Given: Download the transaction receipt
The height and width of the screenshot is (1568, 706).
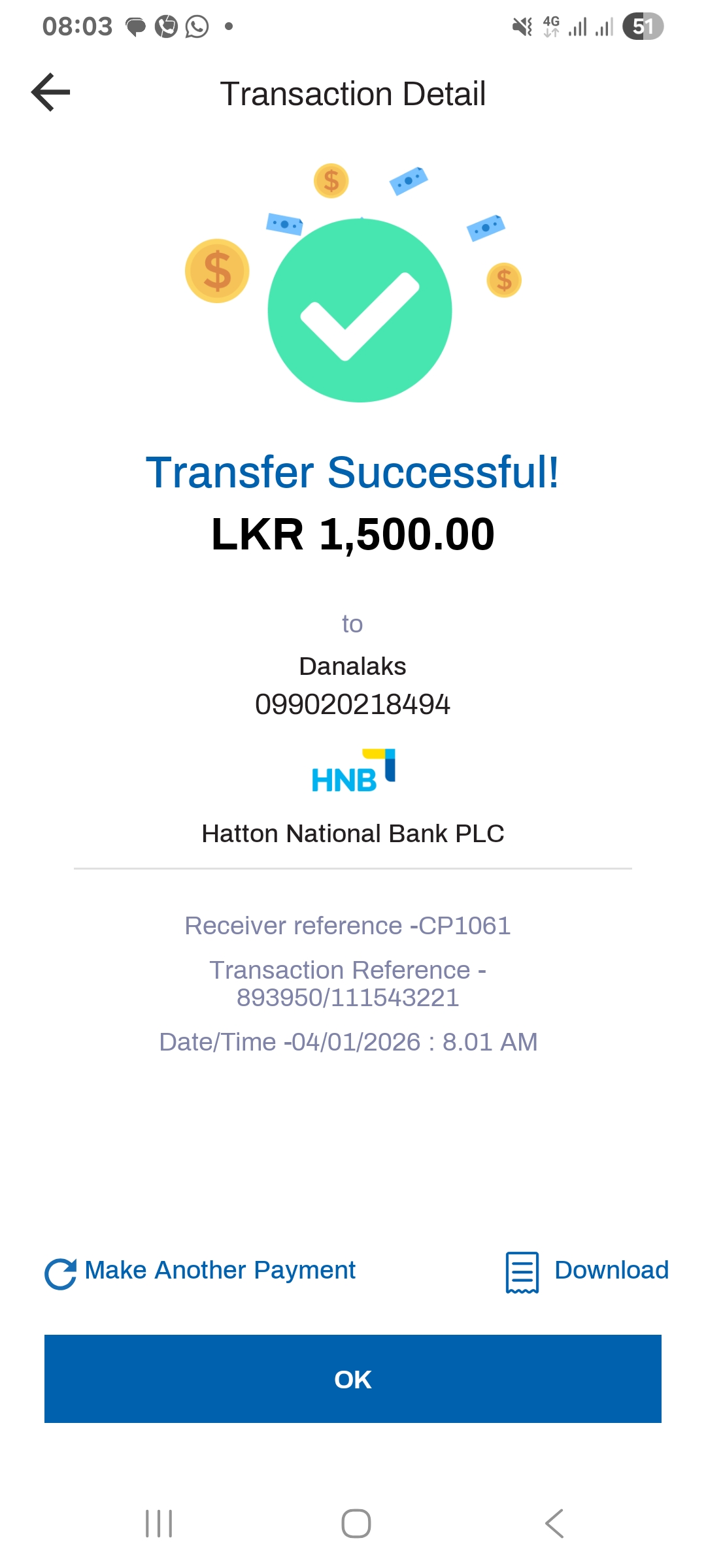Looking at the screenshot, I should [x=587, y=1271].
